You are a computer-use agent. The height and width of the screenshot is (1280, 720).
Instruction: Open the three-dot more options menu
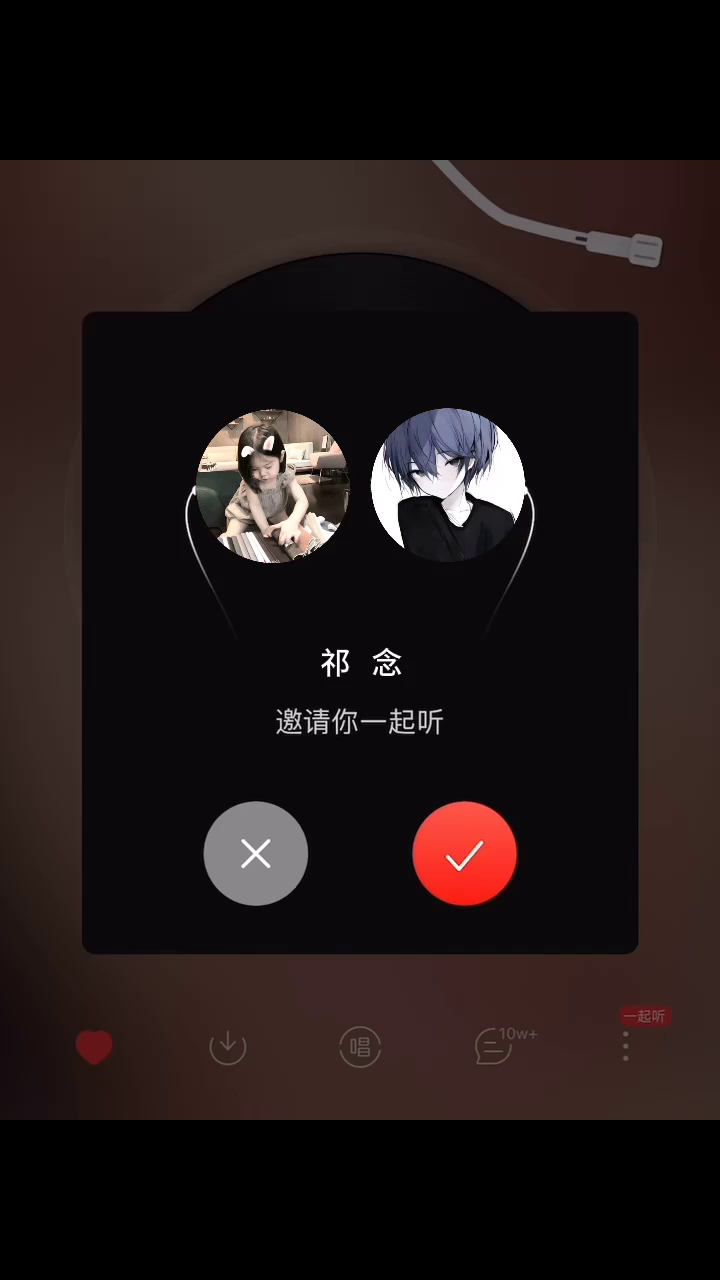point(626,1046)
